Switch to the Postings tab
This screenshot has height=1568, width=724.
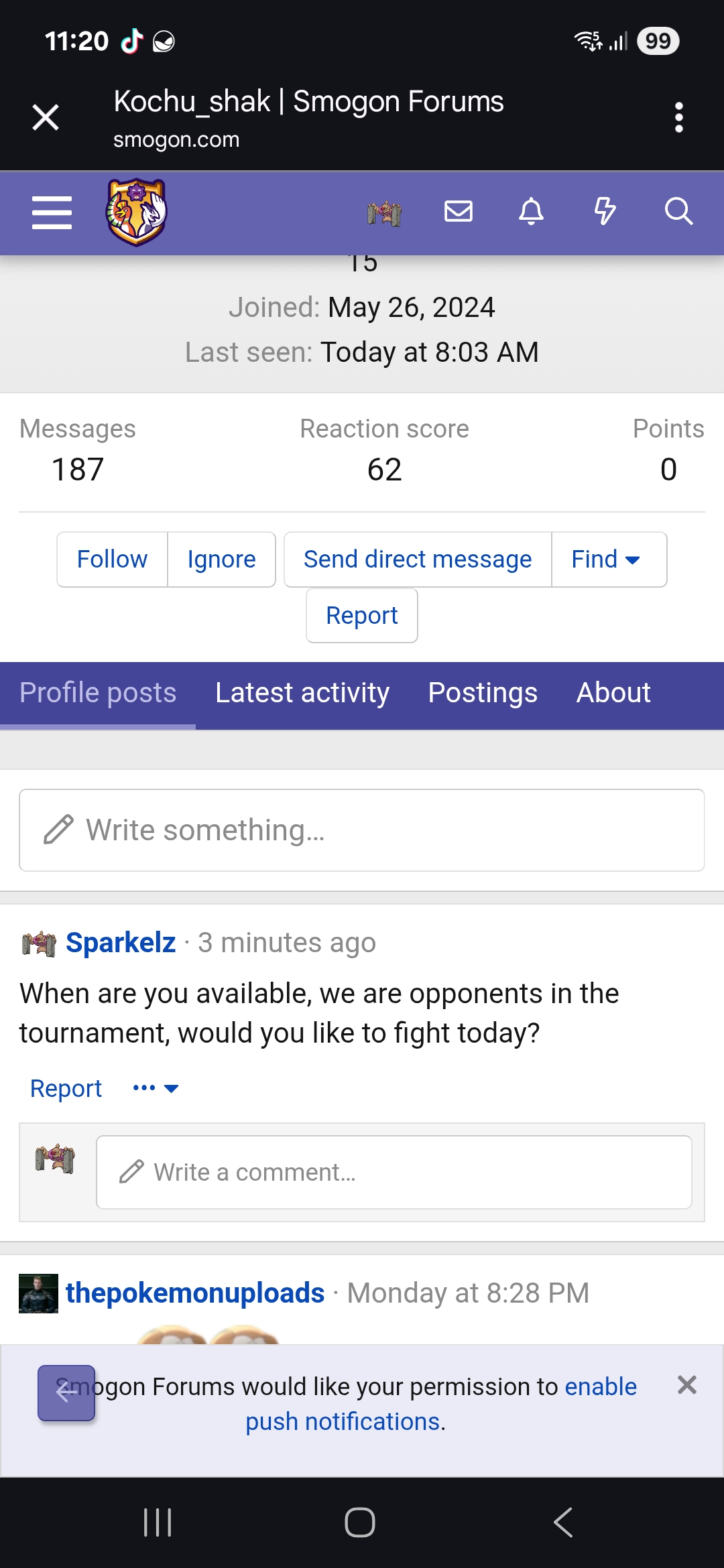483,694
